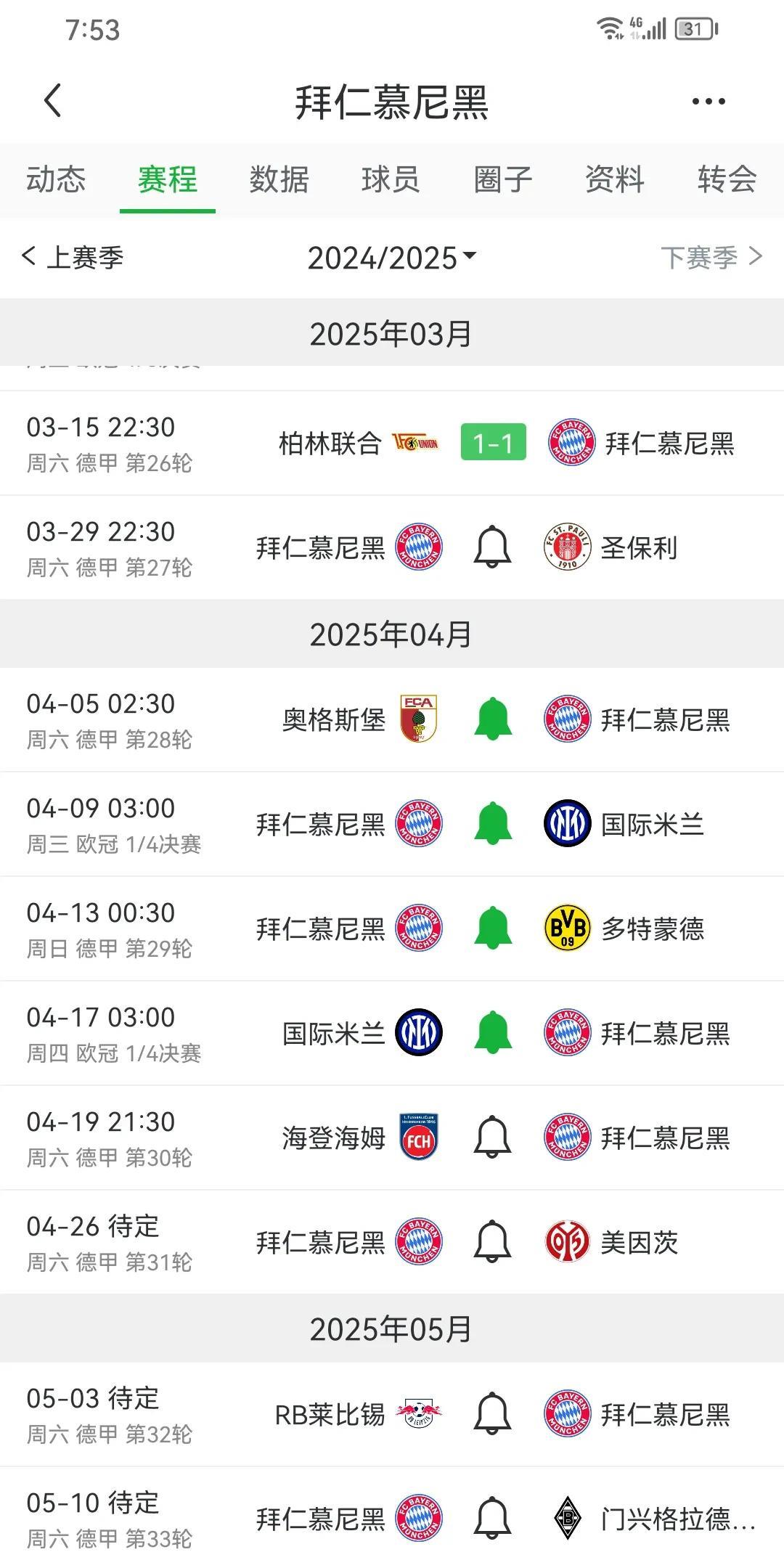The height and width of the screenshot is (1568, 784).
Task: Open the three-dot overflow menu
Action: [x=709, y=102]
